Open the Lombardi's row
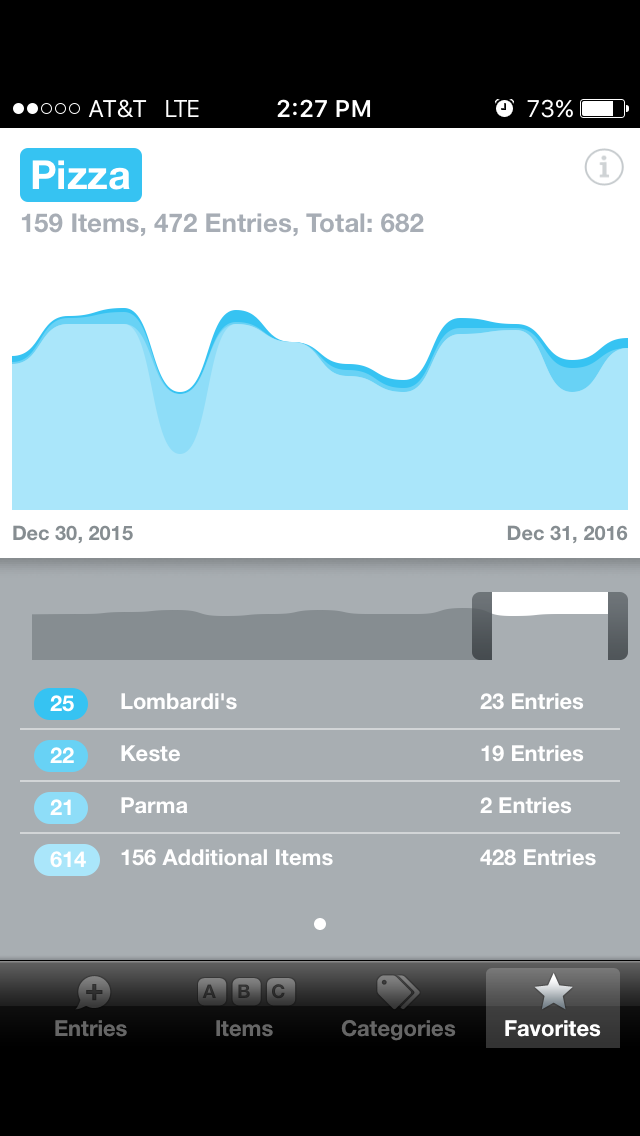Viewport: 640px width, 1136px height. click(320, 703)
